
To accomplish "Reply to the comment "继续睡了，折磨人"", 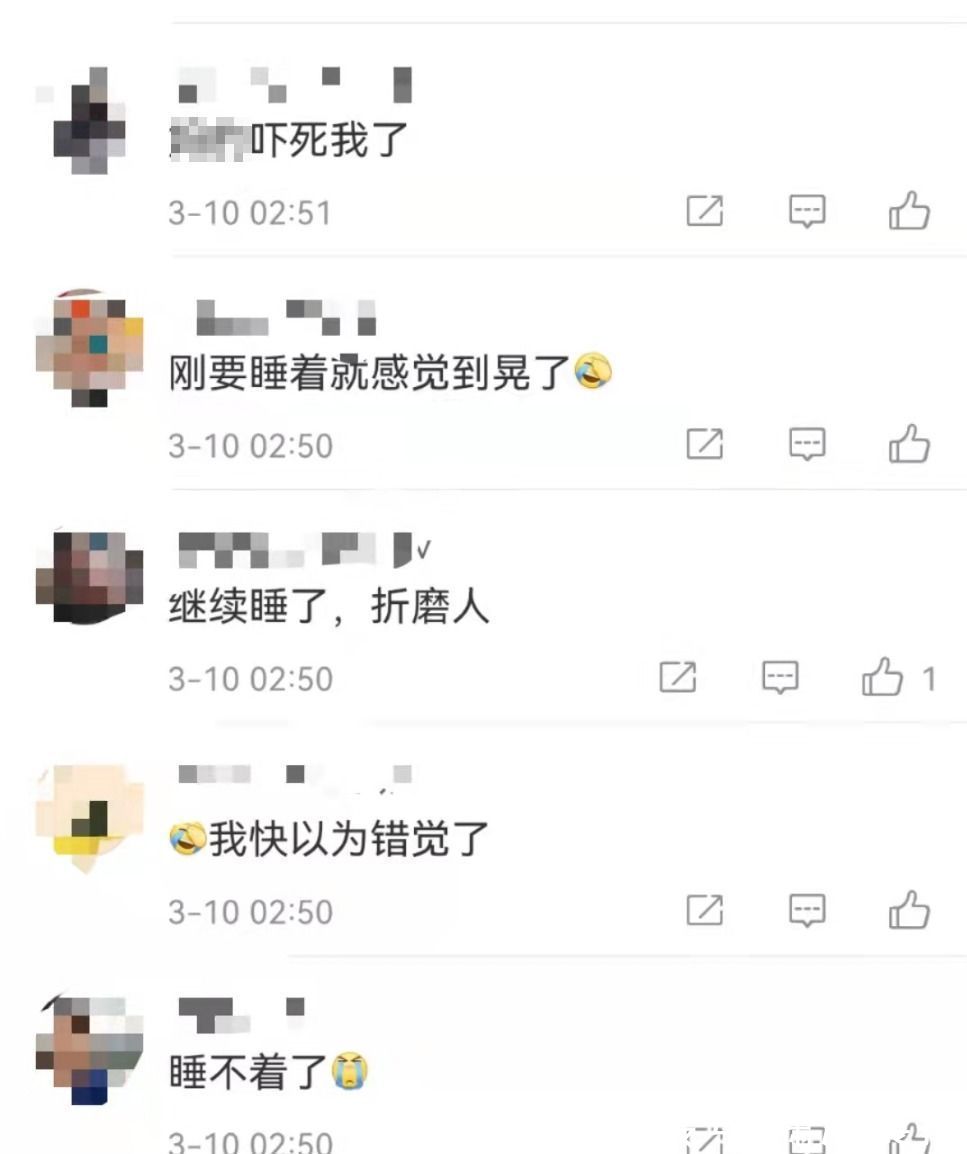I will click(780, 679).
